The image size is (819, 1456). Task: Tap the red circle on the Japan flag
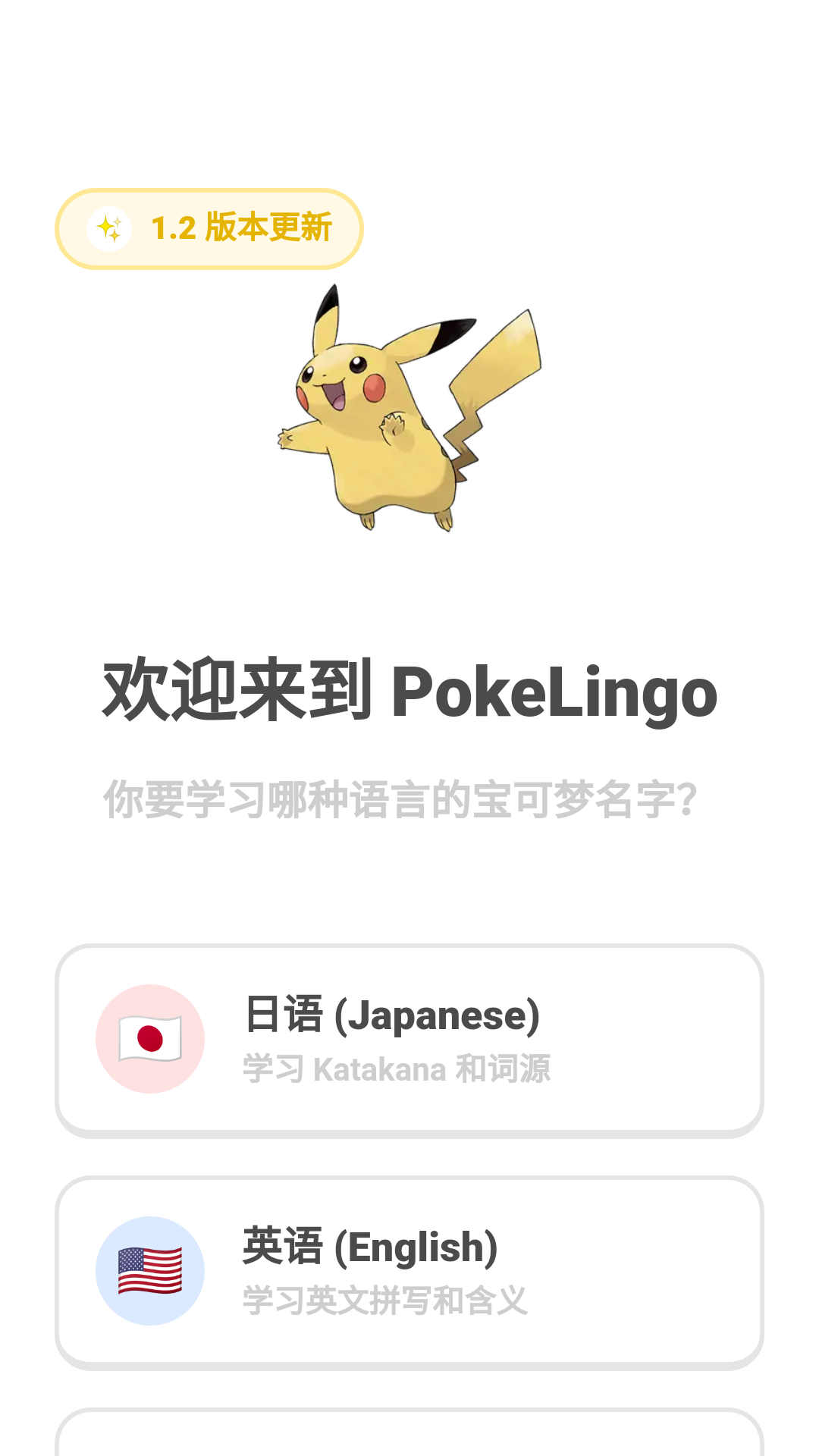[151, 1039]
